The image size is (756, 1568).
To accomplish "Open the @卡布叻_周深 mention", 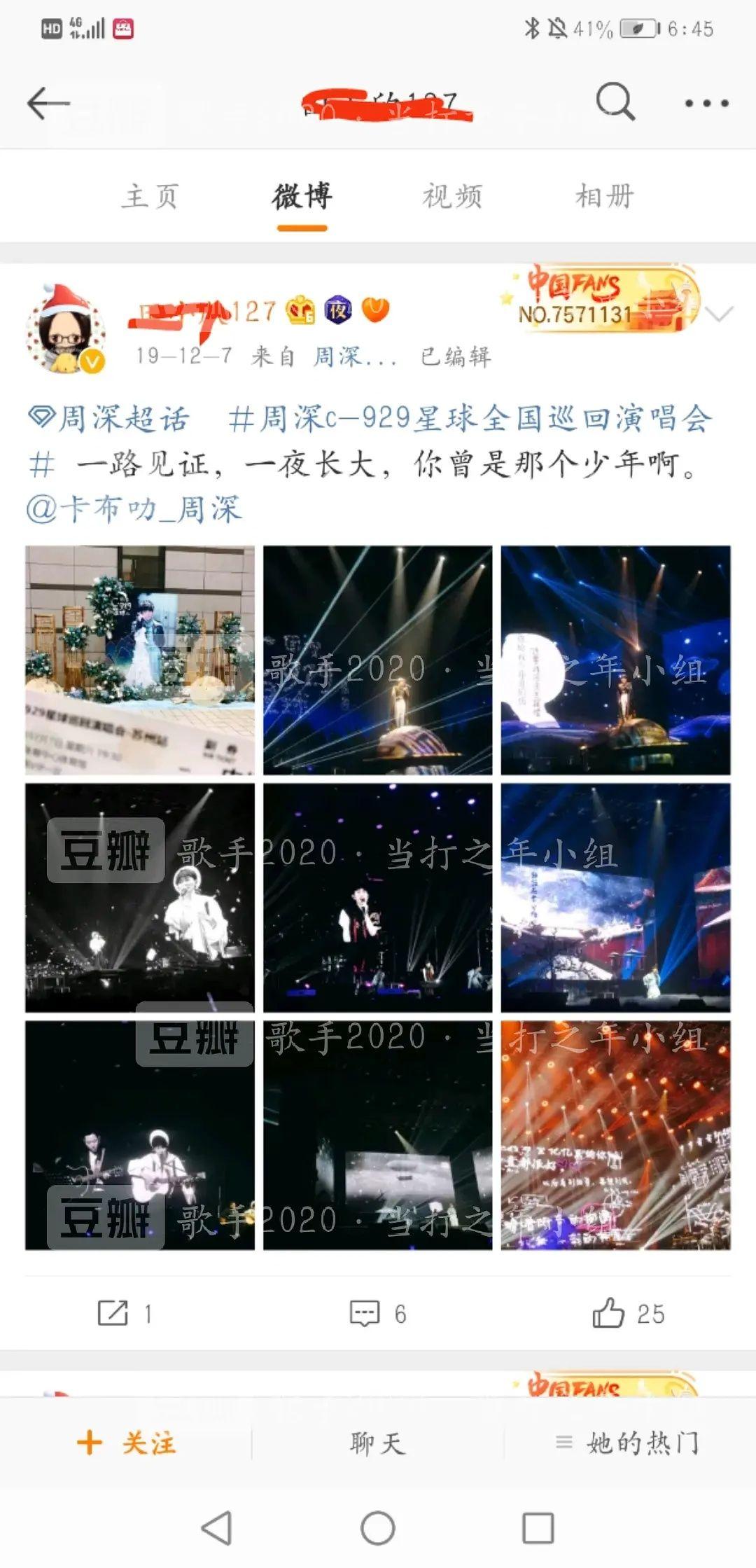I will [134, 509].
